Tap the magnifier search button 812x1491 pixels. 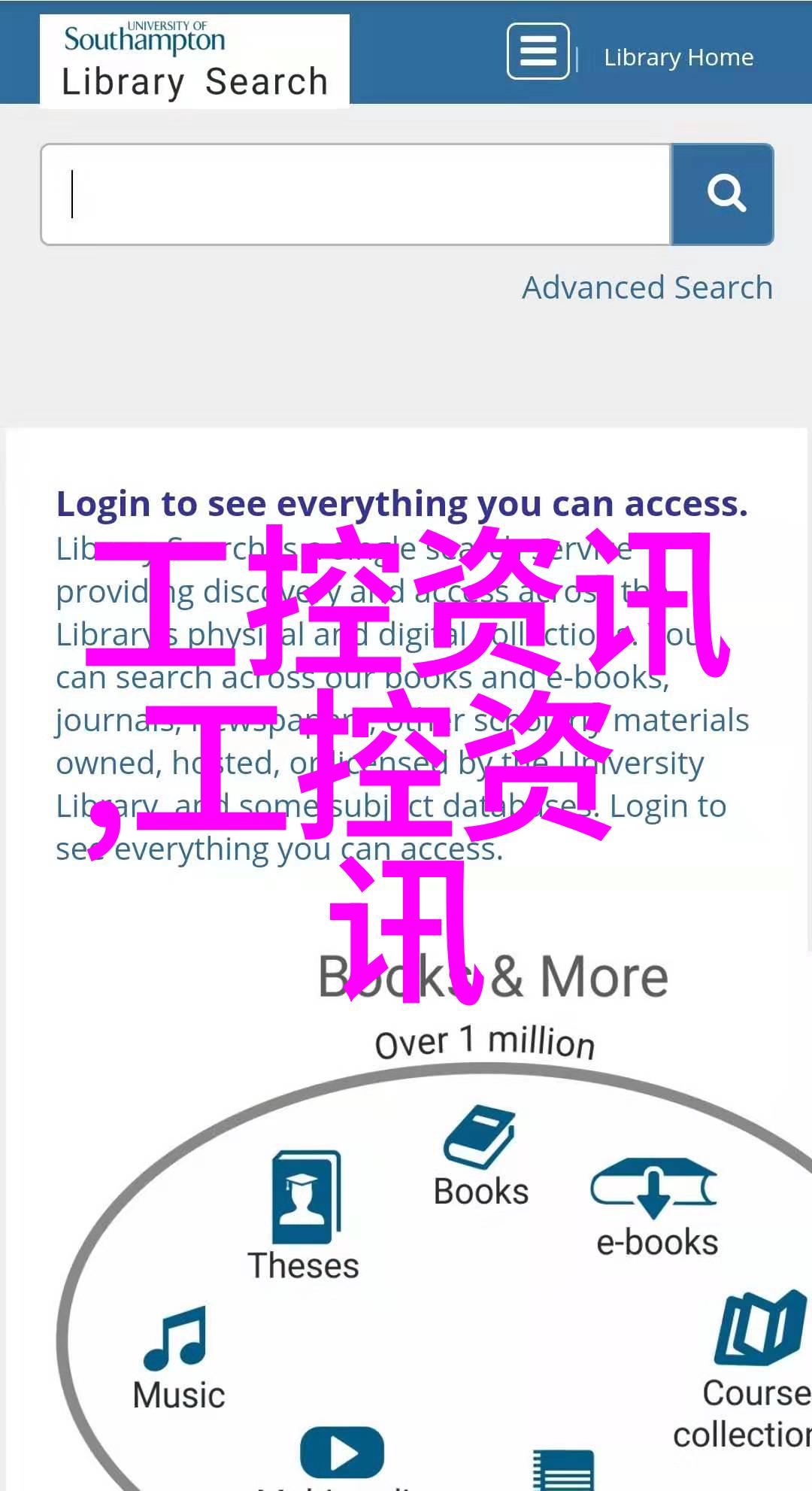pyautogui.click(x=723, y=194)
